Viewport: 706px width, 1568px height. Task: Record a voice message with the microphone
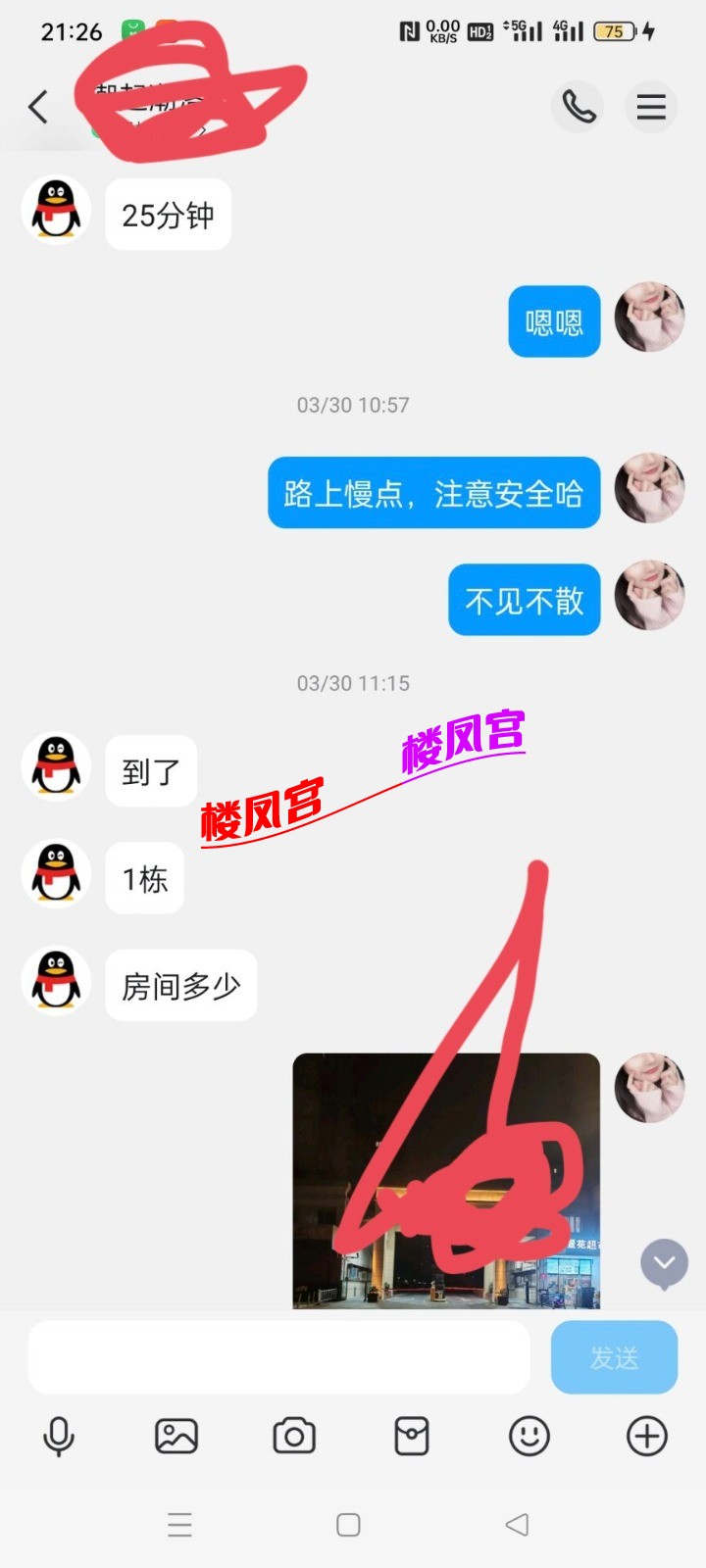point(59,1437)
